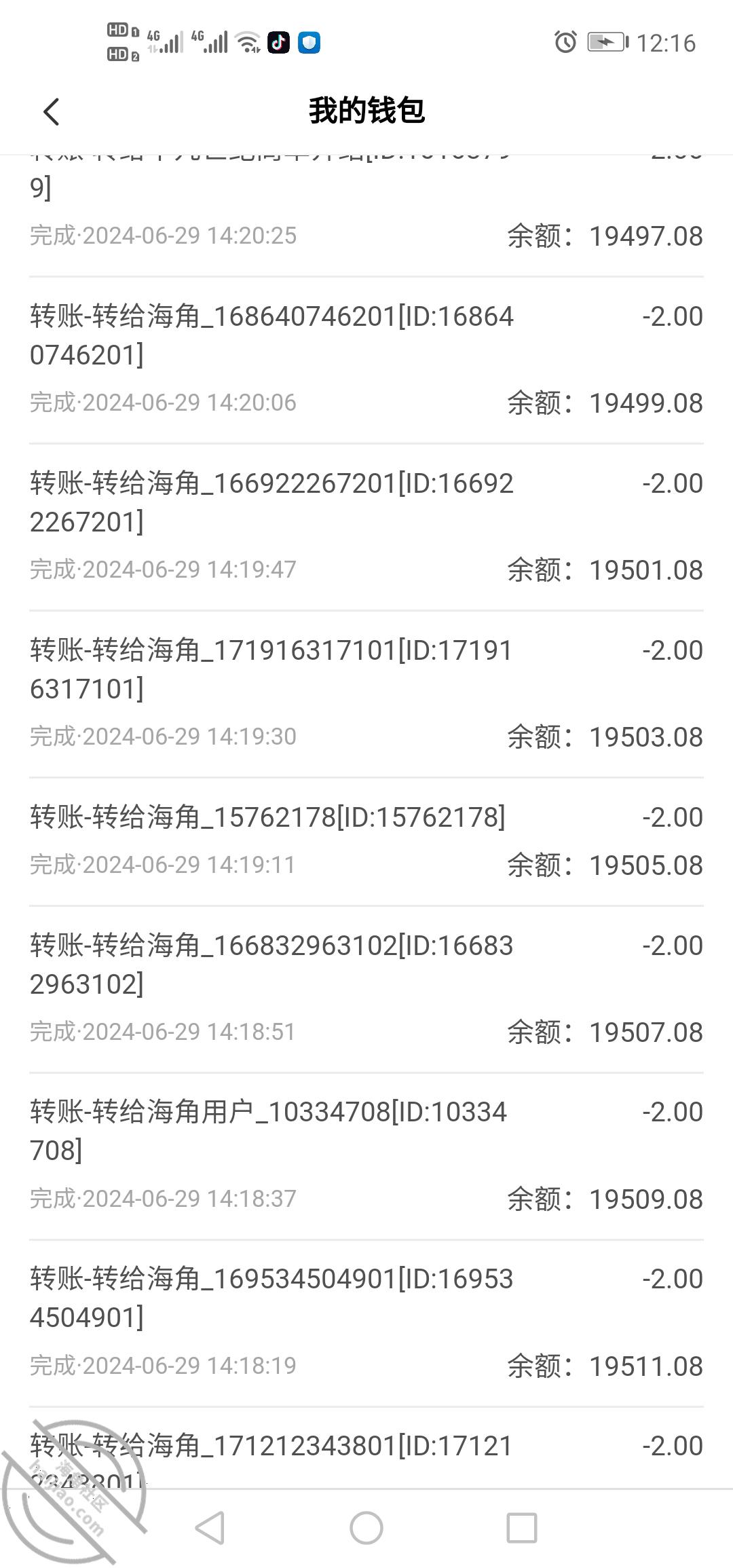Open the system recent apps view

pos(522,1528)
